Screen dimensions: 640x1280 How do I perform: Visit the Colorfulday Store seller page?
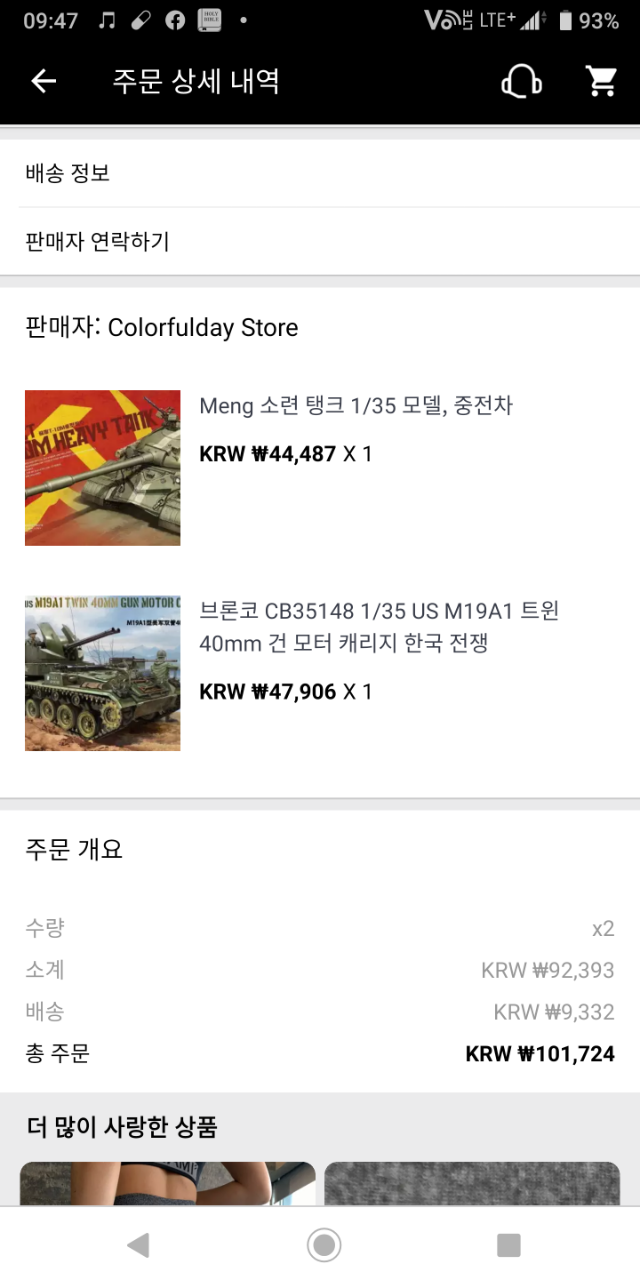click(203, 328)
